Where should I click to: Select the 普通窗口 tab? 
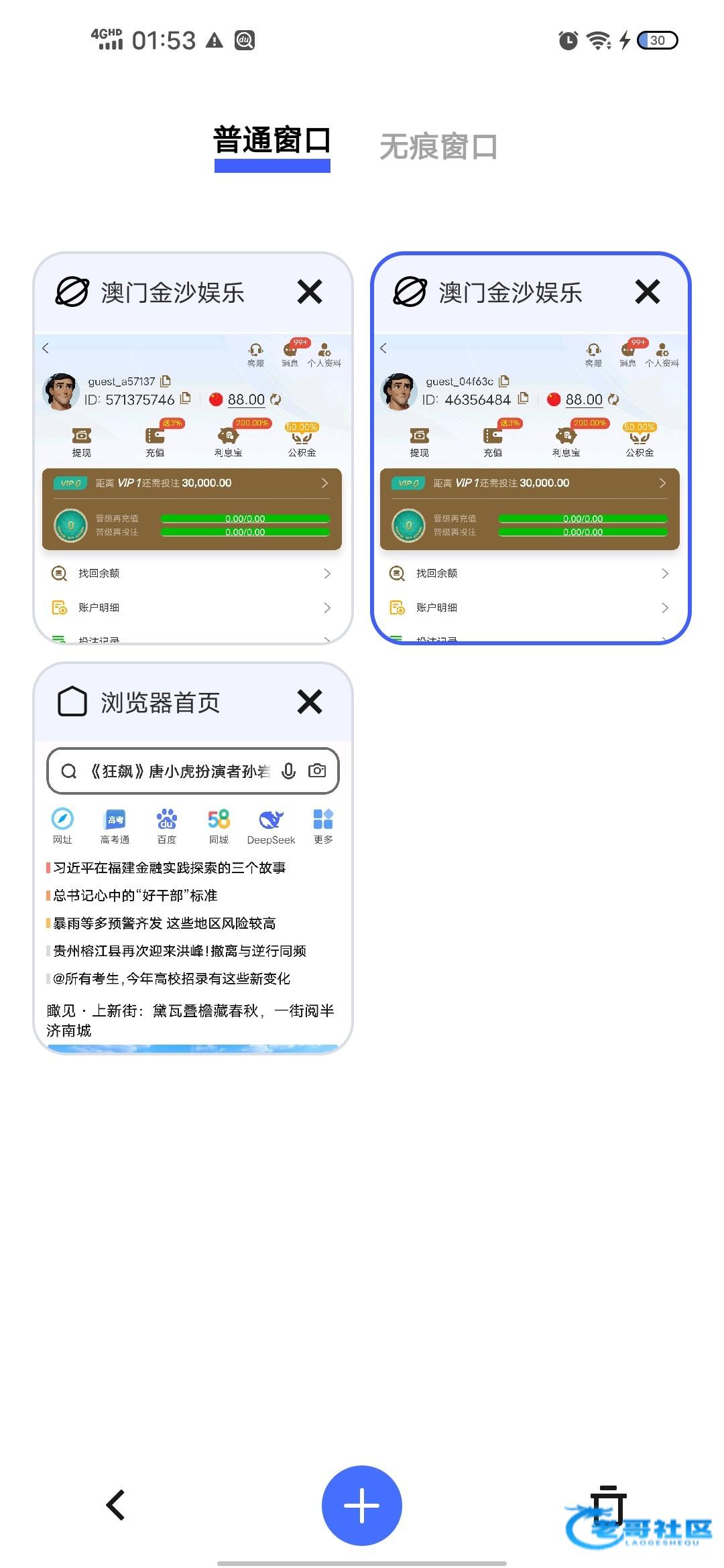271,141
